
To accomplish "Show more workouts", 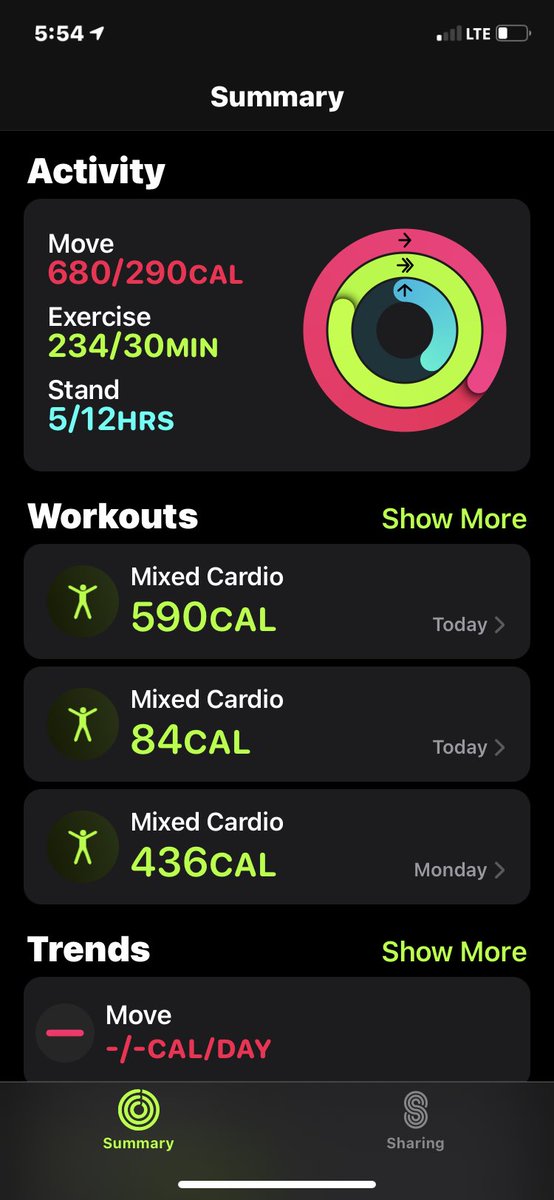I will [454, 519].
